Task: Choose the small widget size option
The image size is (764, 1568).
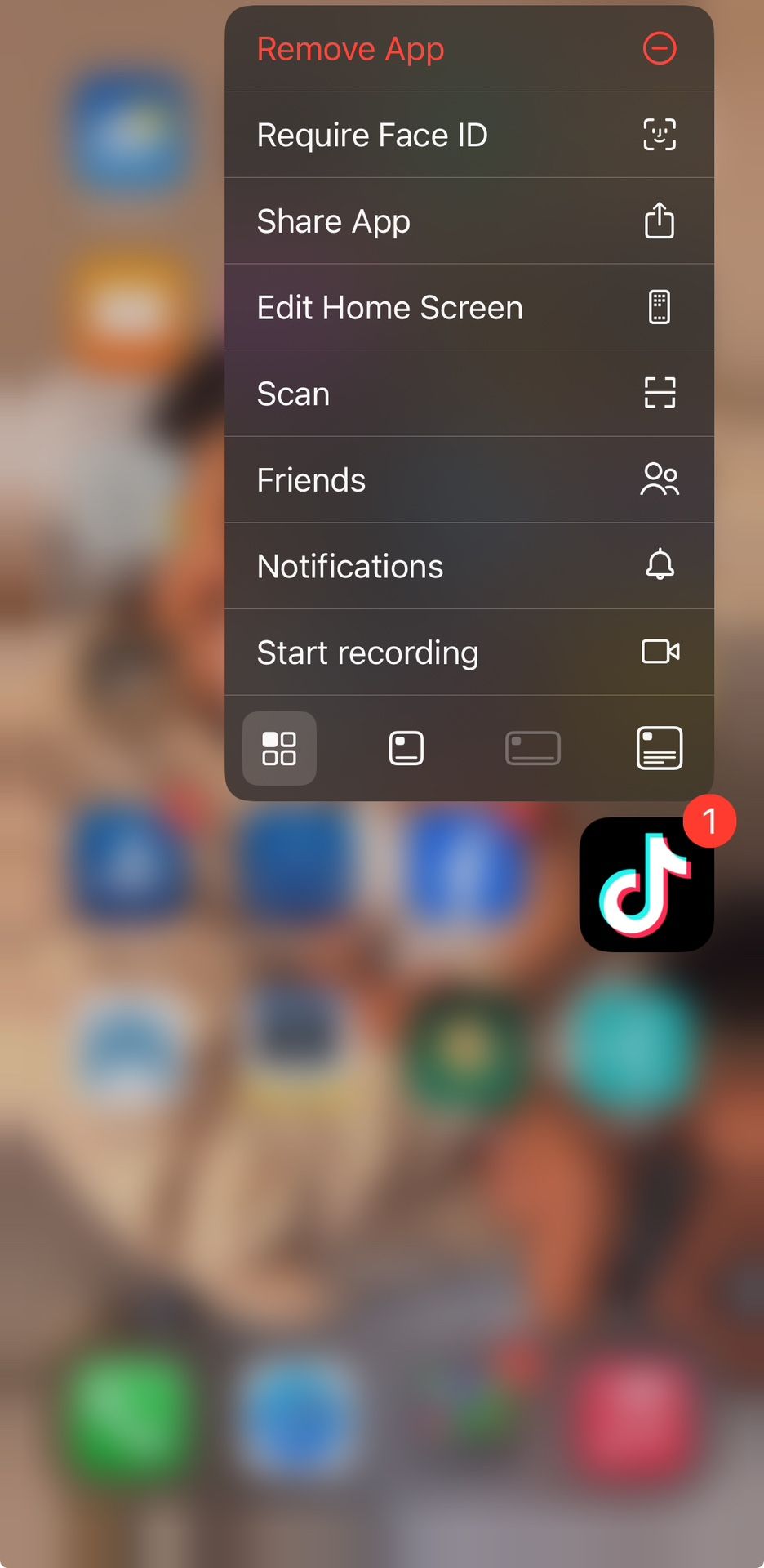Action: [406, 748]
